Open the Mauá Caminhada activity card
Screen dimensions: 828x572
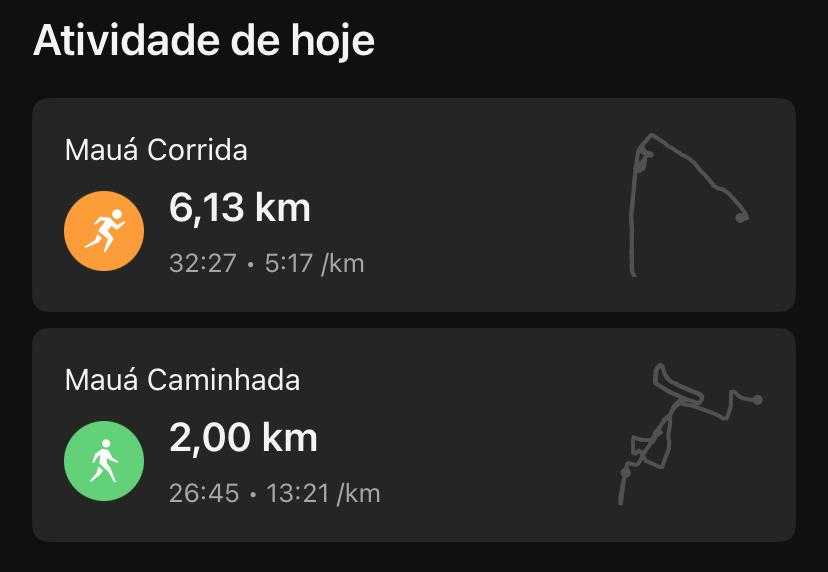414,435
